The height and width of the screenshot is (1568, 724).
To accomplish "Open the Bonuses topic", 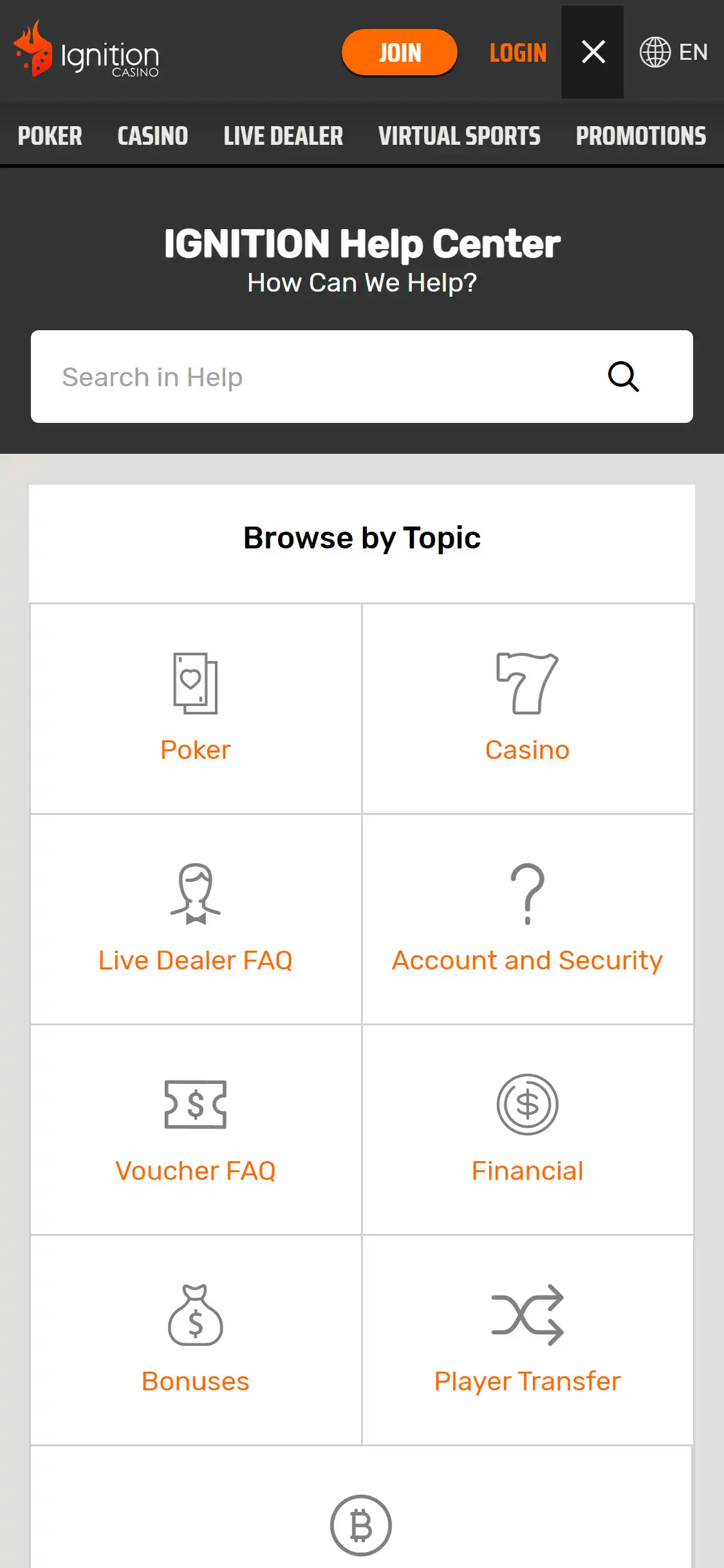I will coord(196,1340).
